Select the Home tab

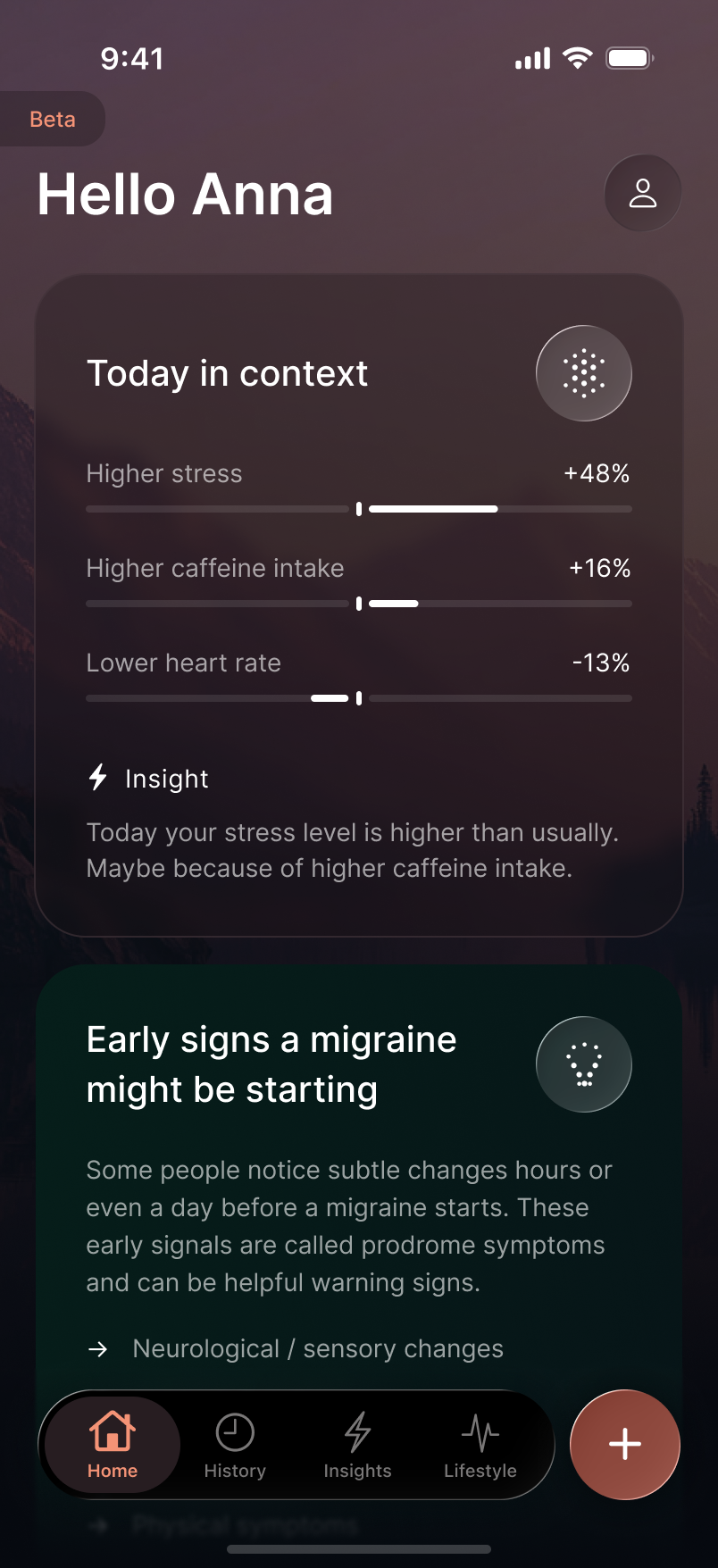[113, 1445]
